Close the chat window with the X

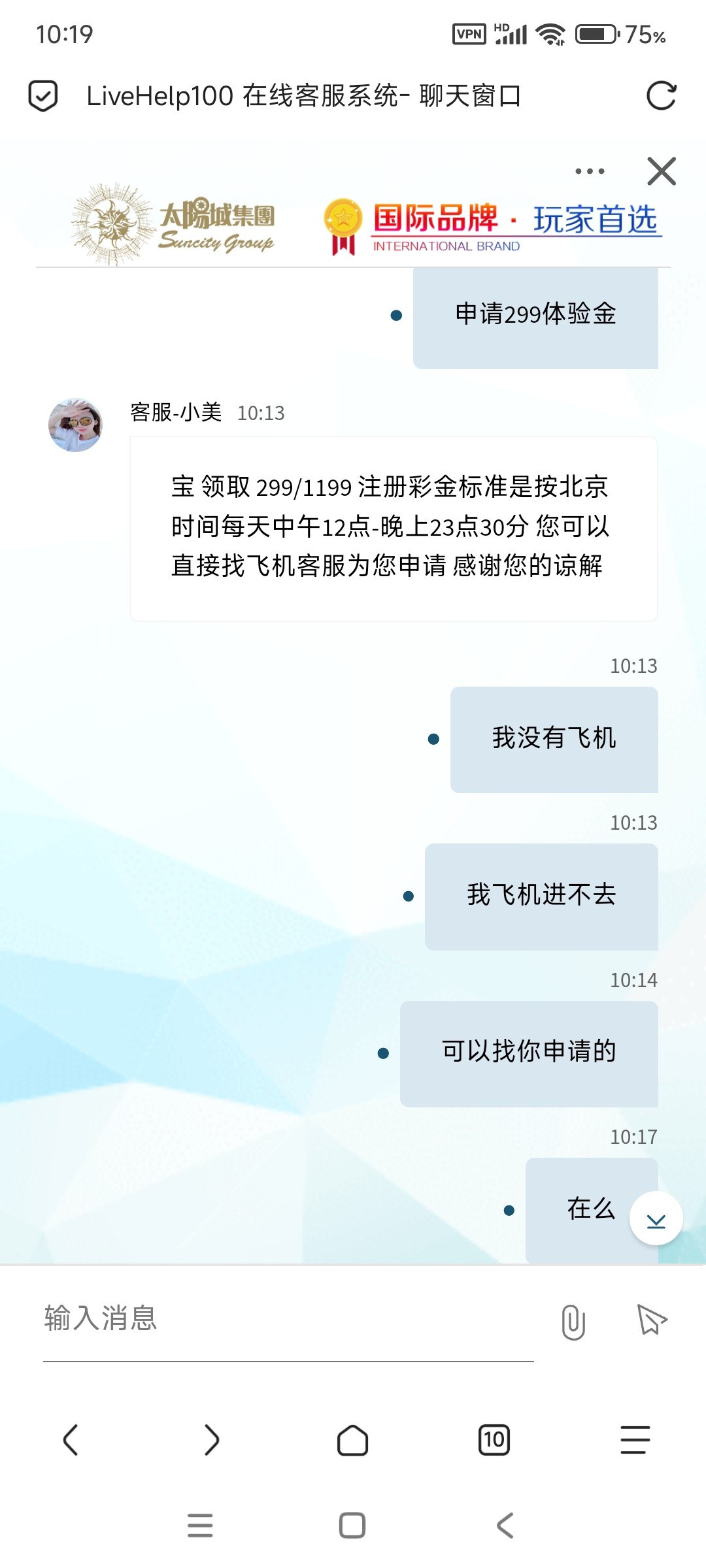pos(661,171)
